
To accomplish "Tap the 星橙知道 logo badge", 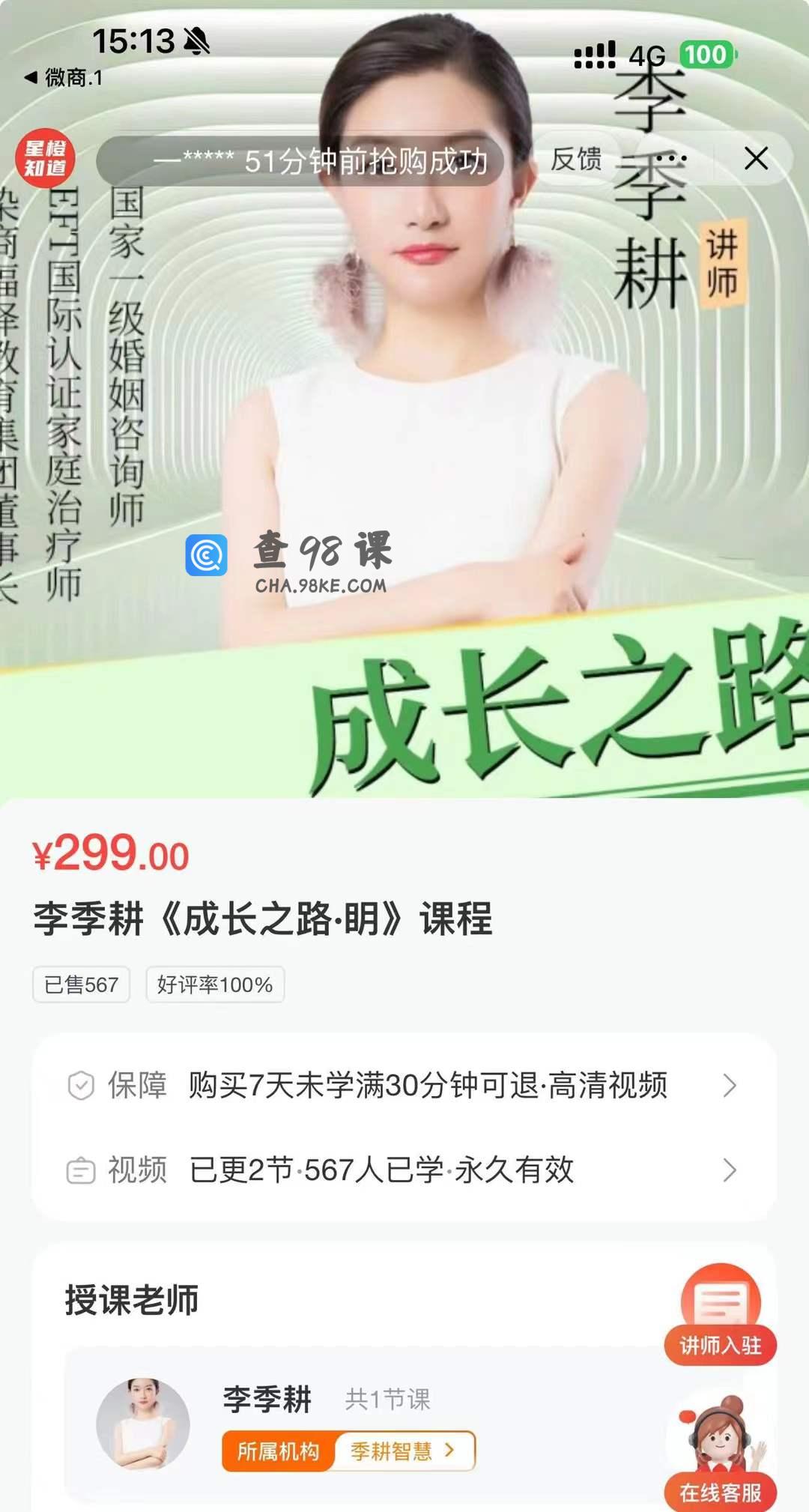I will 46,158.
